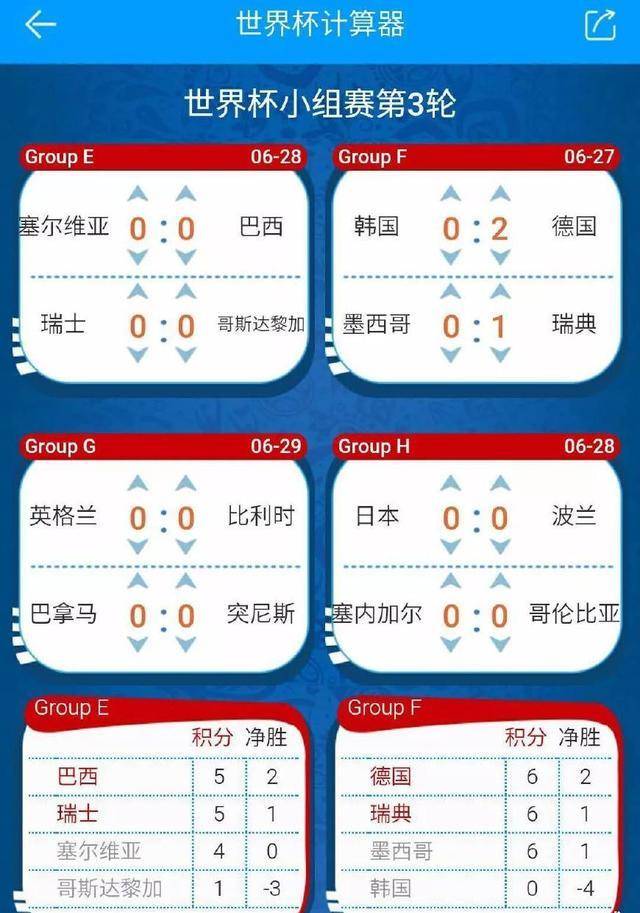Increase Japan's score against Poland
Viewport: 640px width, 913px height.
[451, 485]
